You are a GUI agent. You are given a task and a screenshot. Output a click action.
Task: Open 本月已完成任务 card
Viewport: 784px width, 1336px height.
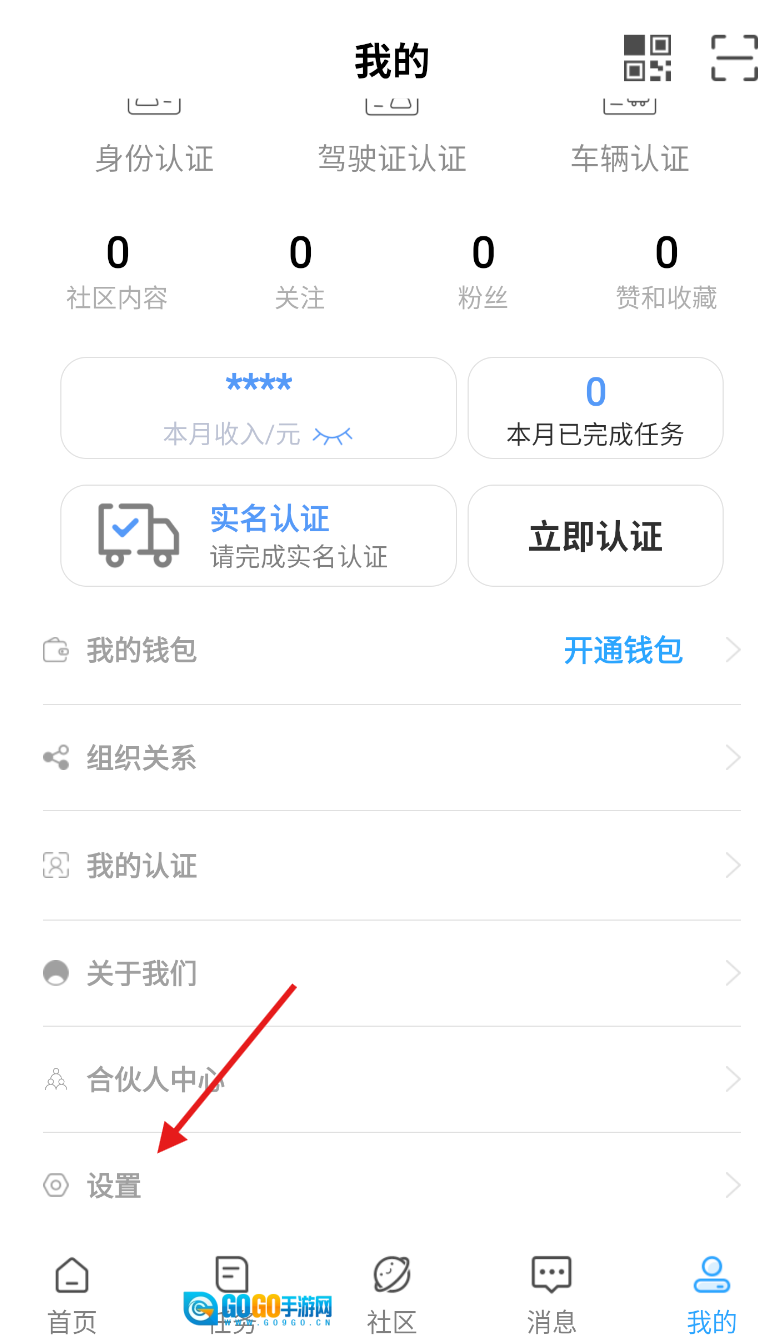[595, 408]
